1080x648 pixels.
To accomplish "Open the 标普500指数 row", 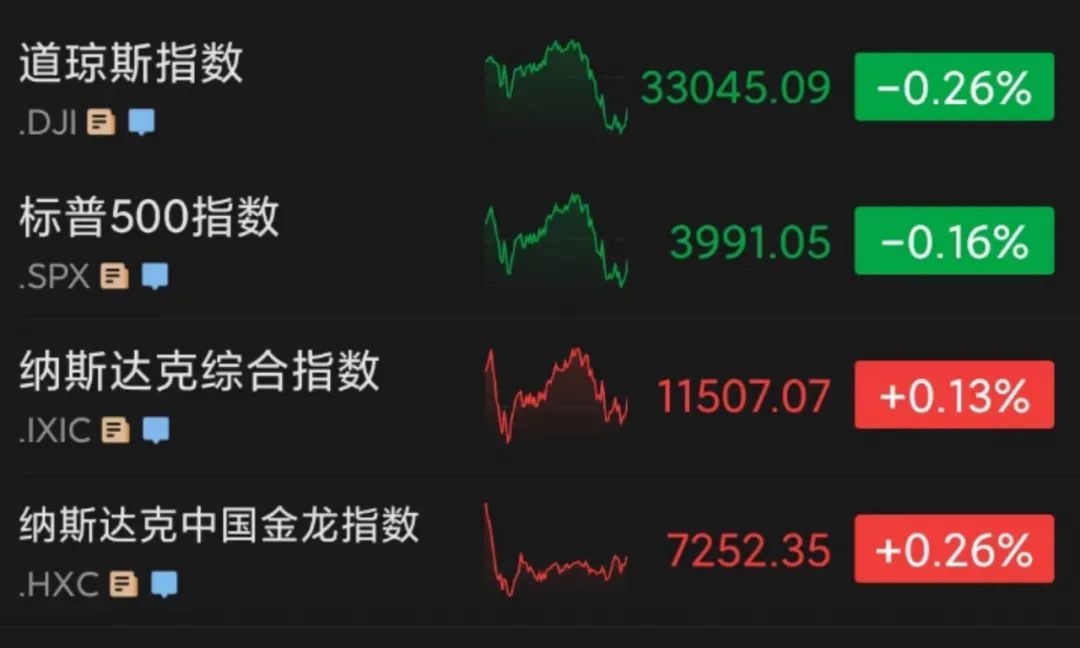I will point(149,218).
